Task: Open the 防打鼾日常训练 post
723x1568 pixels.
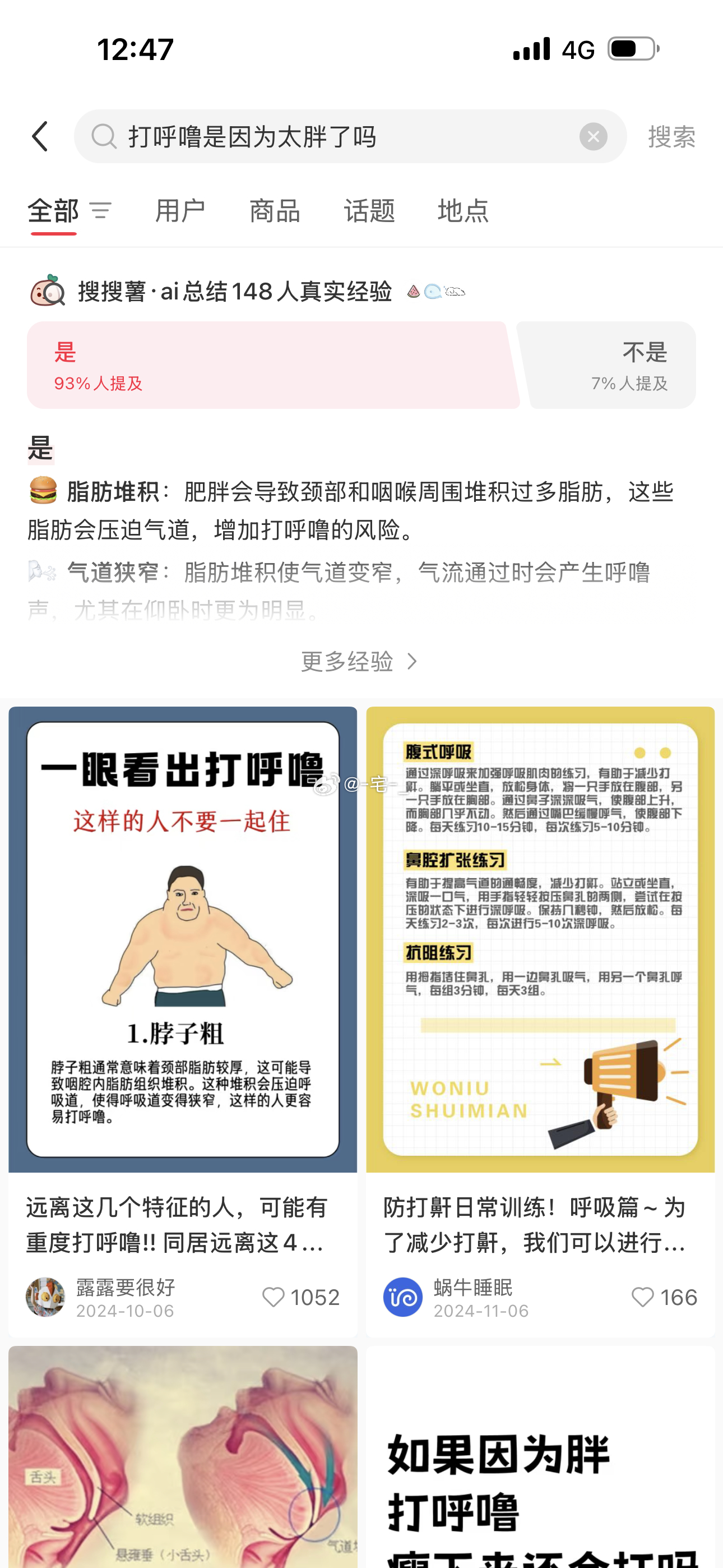Action: tap(540, 939)
